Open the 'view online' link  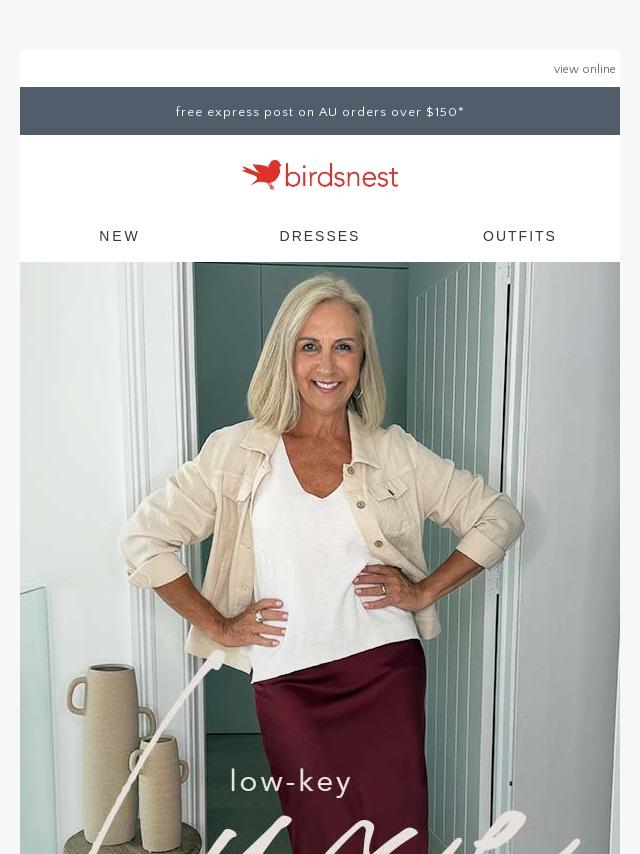tap(584, 69)
